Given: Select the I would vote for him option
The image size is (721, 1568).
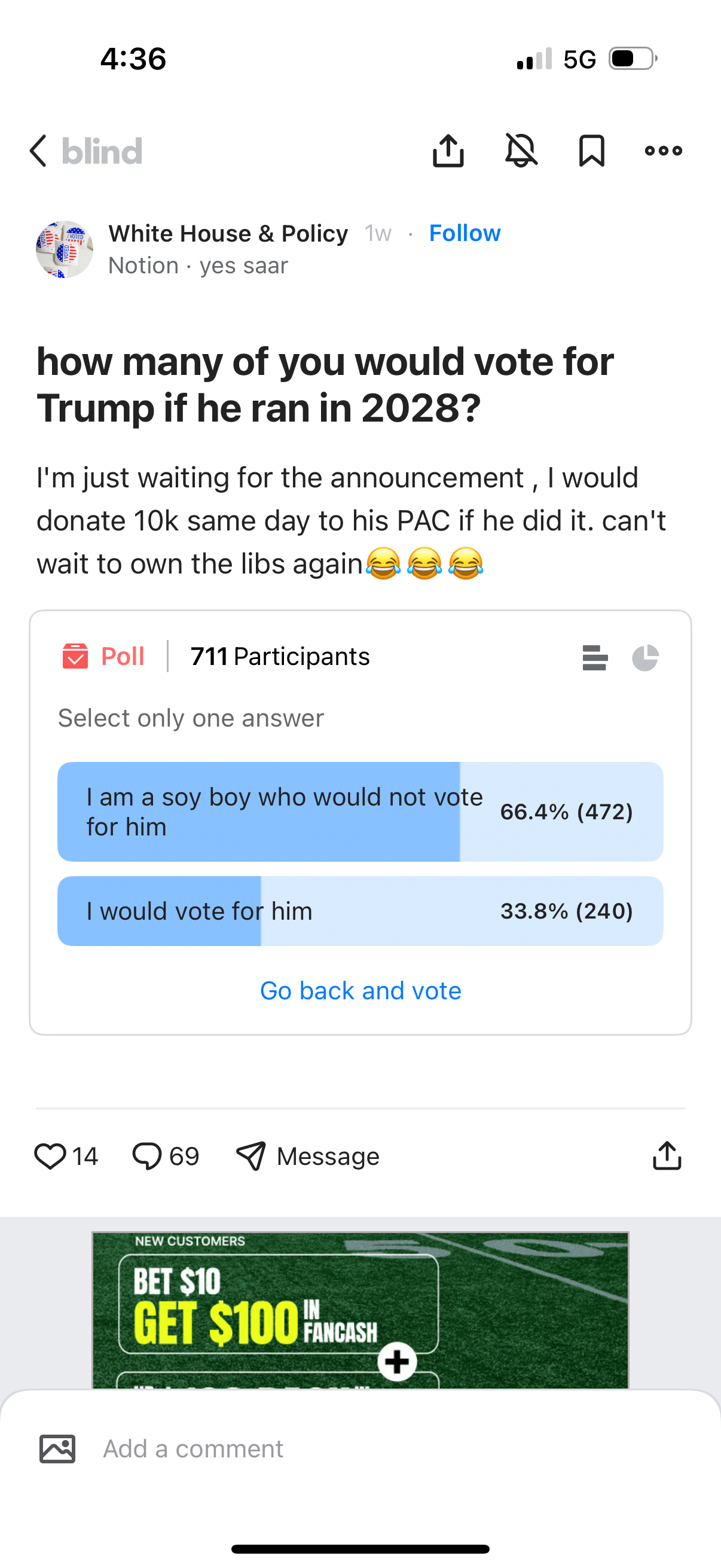Looking at the screenshot, I should (360, 911).
